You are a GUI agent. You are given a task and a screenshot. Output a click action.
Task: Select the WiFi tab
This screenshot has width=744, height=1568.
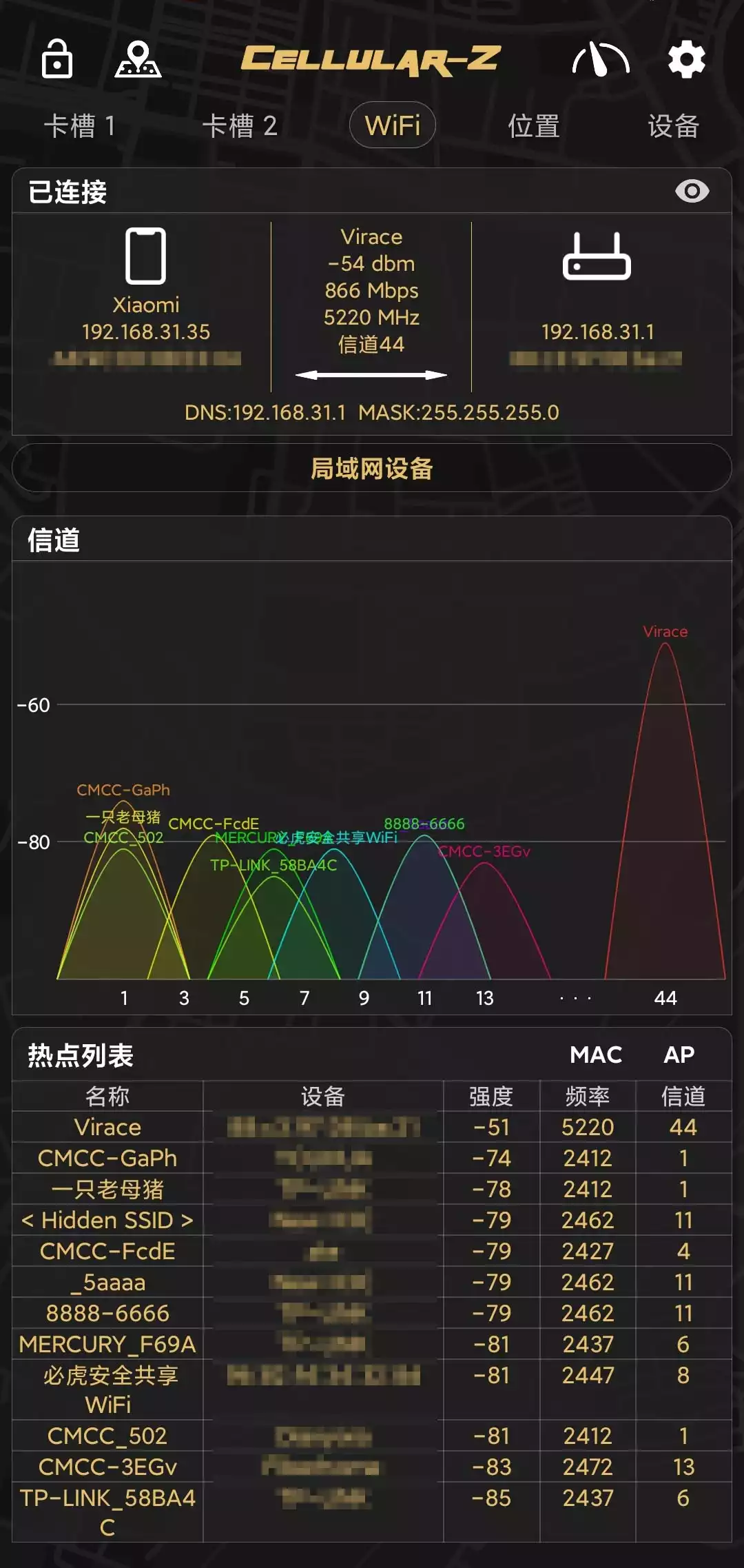click(x=393, y=125)
